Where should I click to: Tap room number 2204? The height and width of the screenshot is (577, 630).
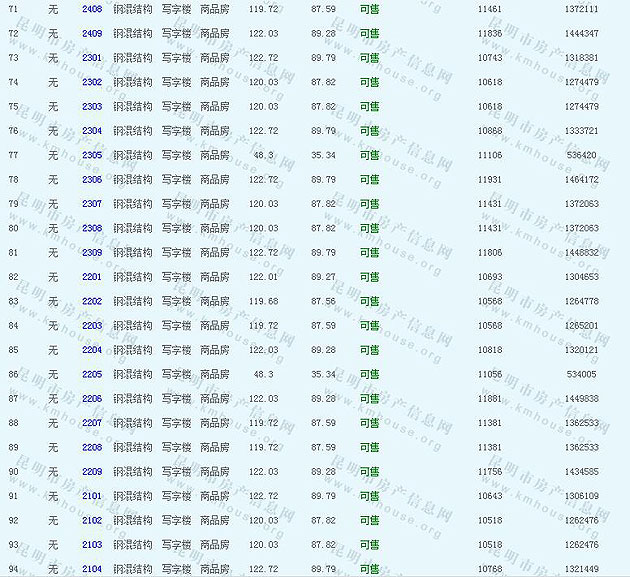coord(92,350)
